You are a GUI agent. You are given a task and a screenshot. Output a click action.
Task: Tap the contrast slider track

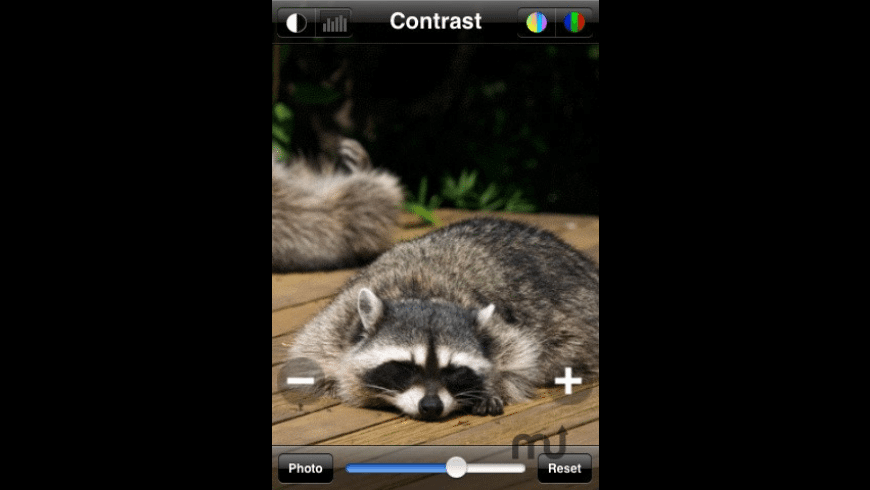pyautogui.click(x=400, y=468)
